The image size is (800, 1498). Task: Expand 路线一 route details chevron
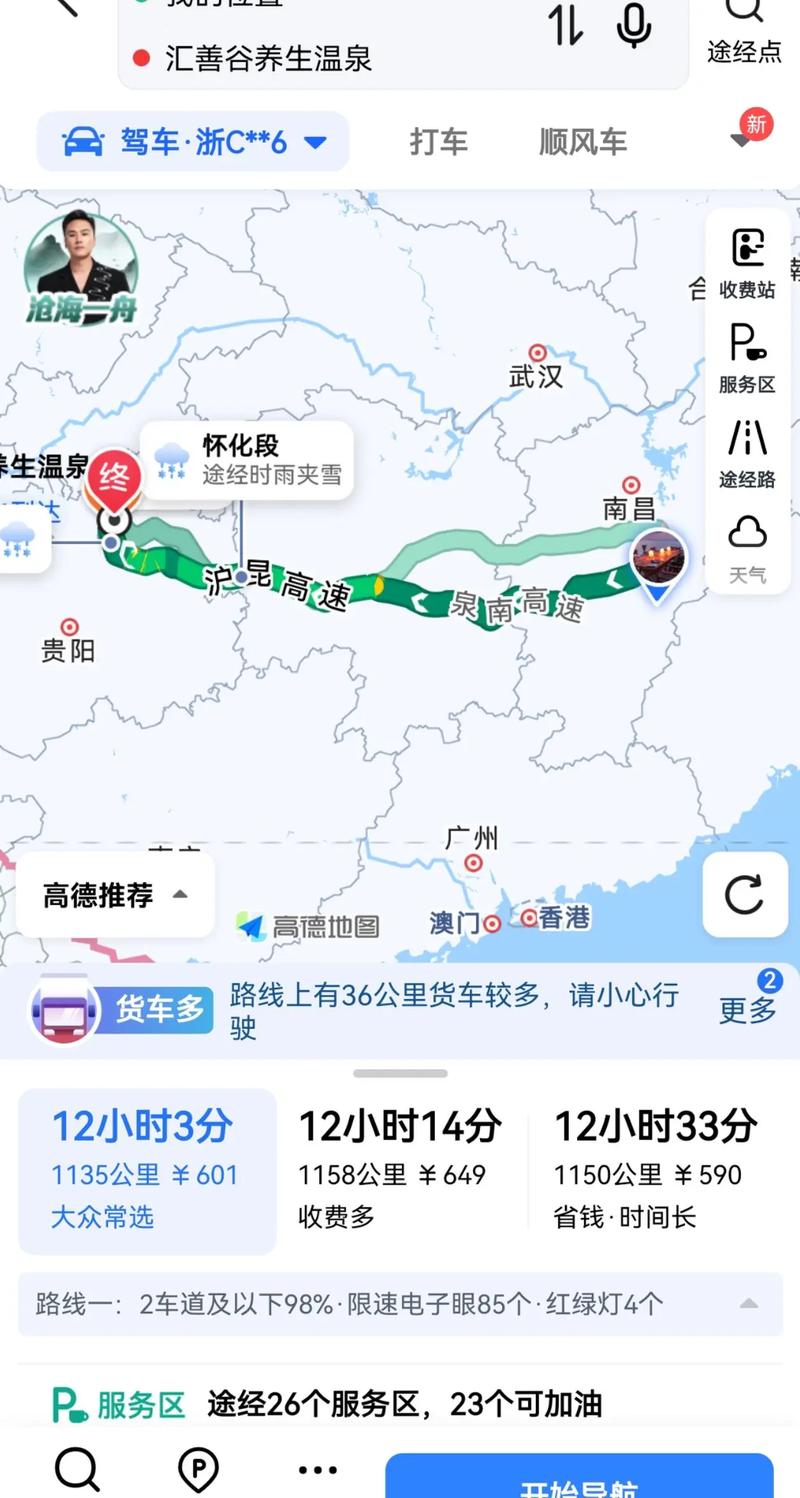click(749, 1304)
